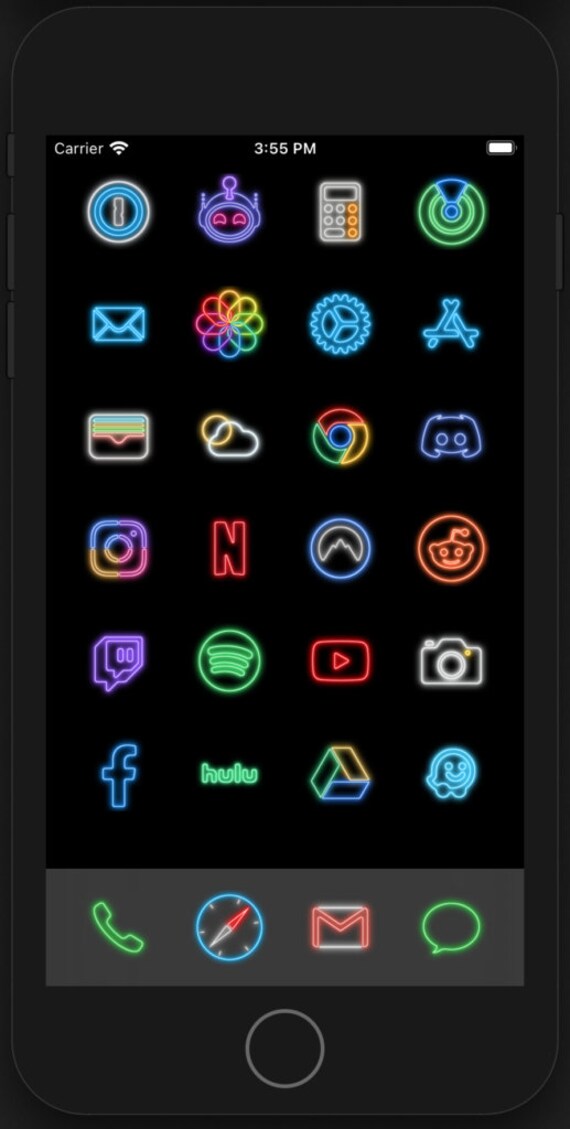
Task: Open Discord
Action: tap(451, 436)
